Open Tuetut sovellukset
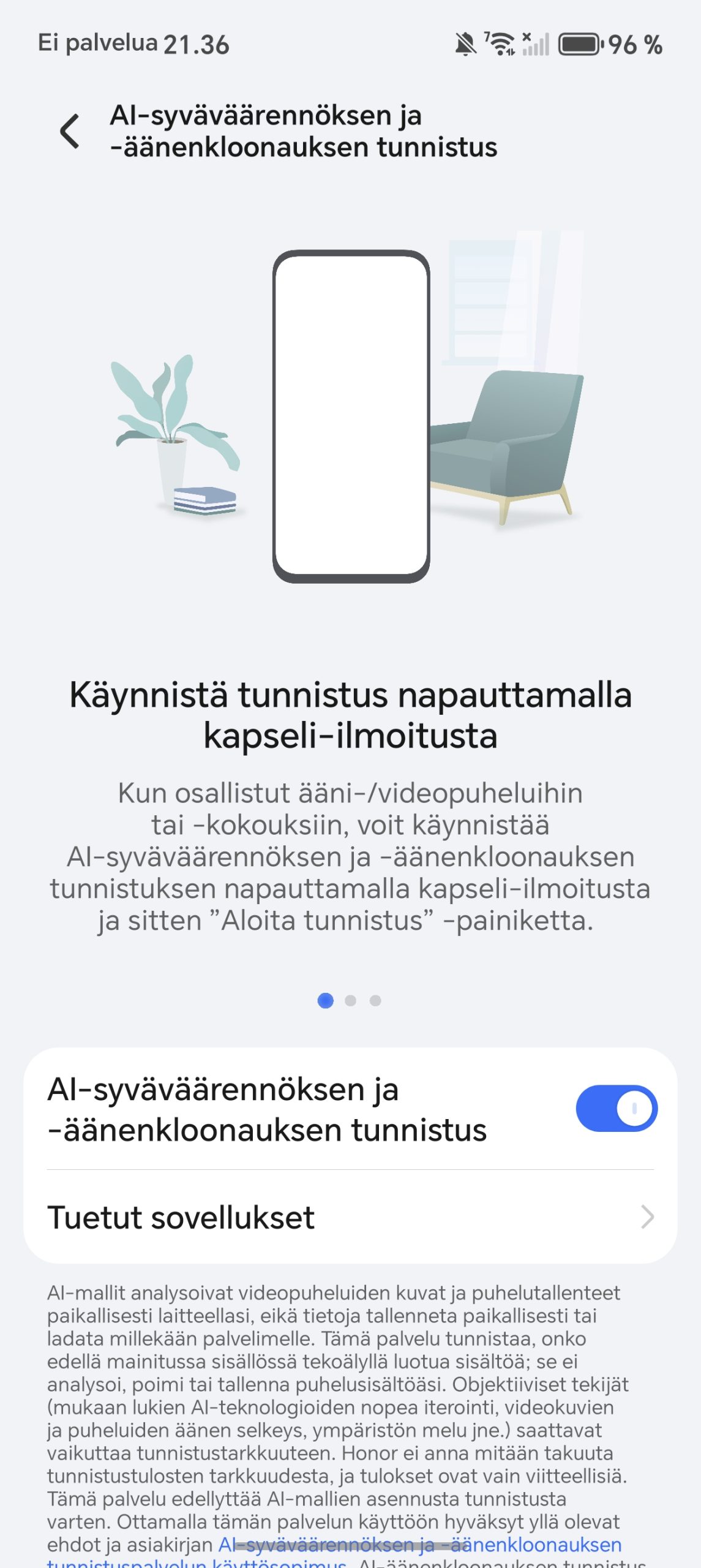The width and height of the screenshot is (701, 1568). click(350, 1217)
